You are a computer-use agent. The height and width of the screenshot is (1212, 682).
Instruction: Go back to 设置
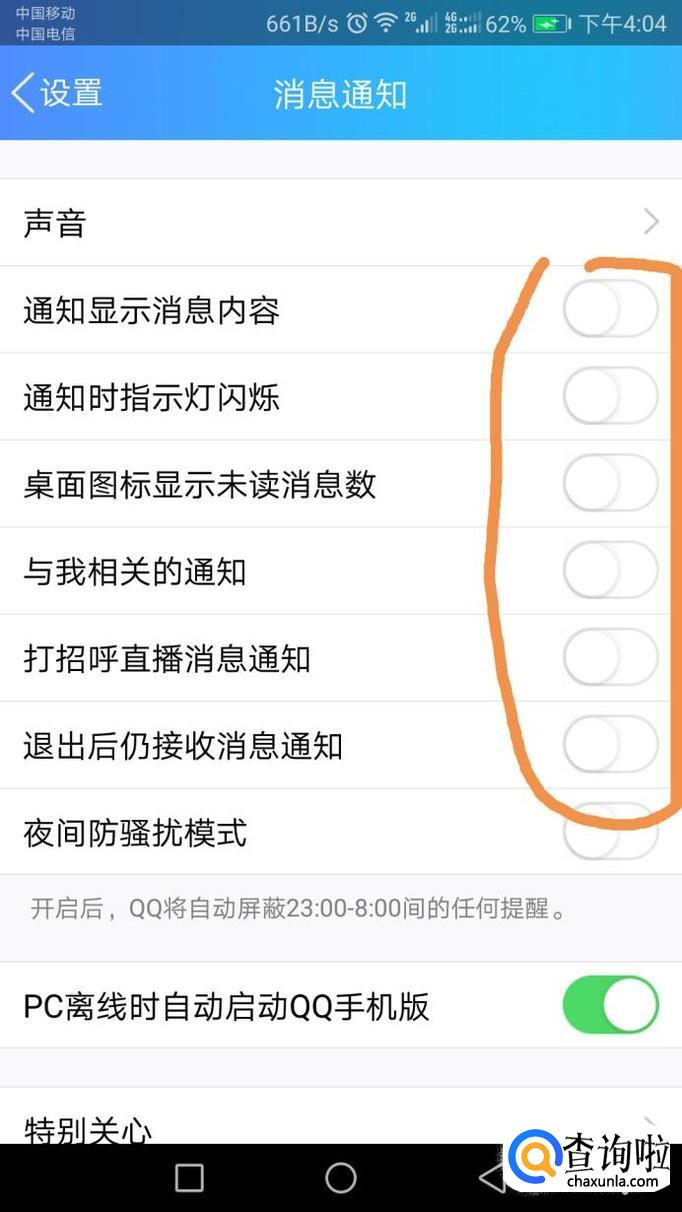coord(57,94)
